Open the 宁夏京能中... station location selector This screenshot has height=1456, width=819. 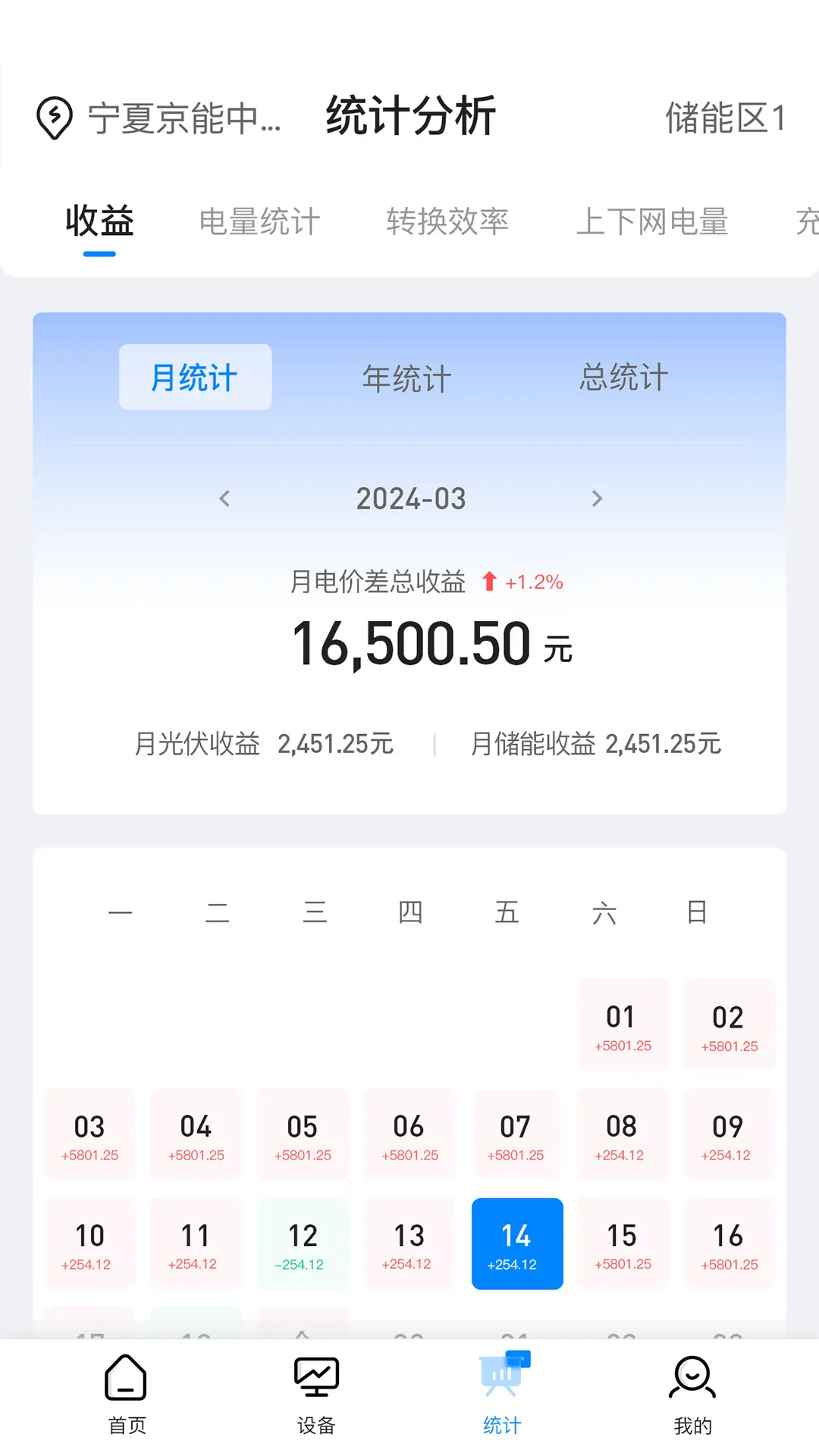[x=159, y=118]
